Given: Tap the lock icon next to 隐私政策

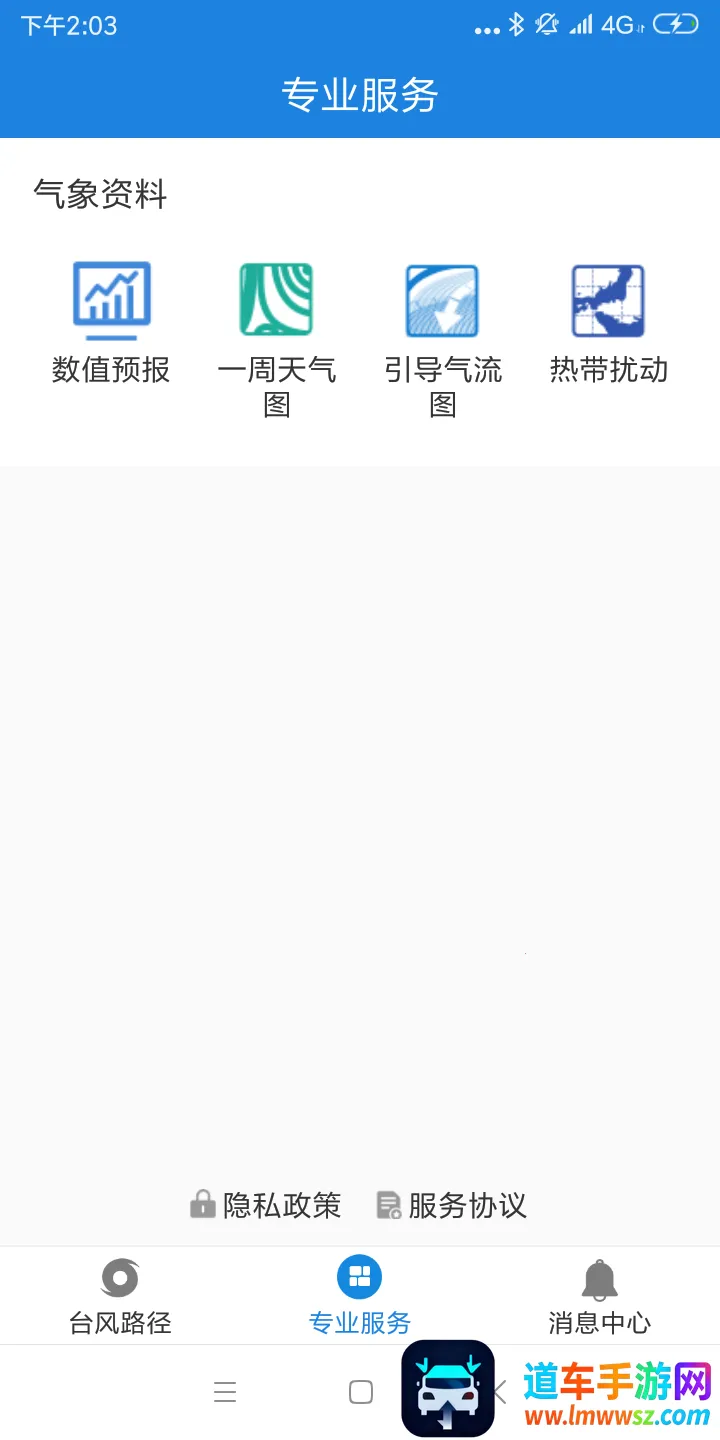Looking at the screenshot, I should [x=203, y=1205].
